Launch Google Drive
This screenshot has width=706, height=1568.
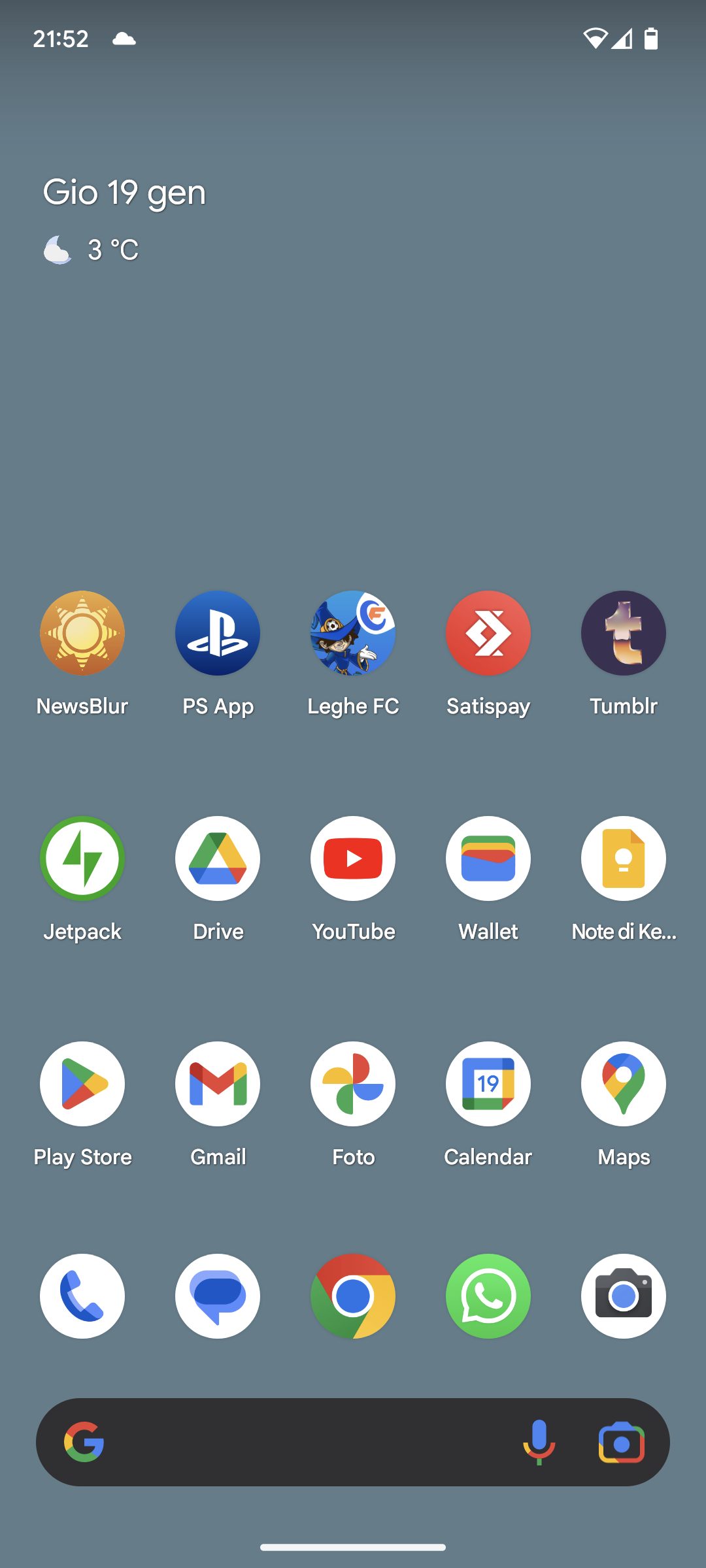(x=218, y=858)
